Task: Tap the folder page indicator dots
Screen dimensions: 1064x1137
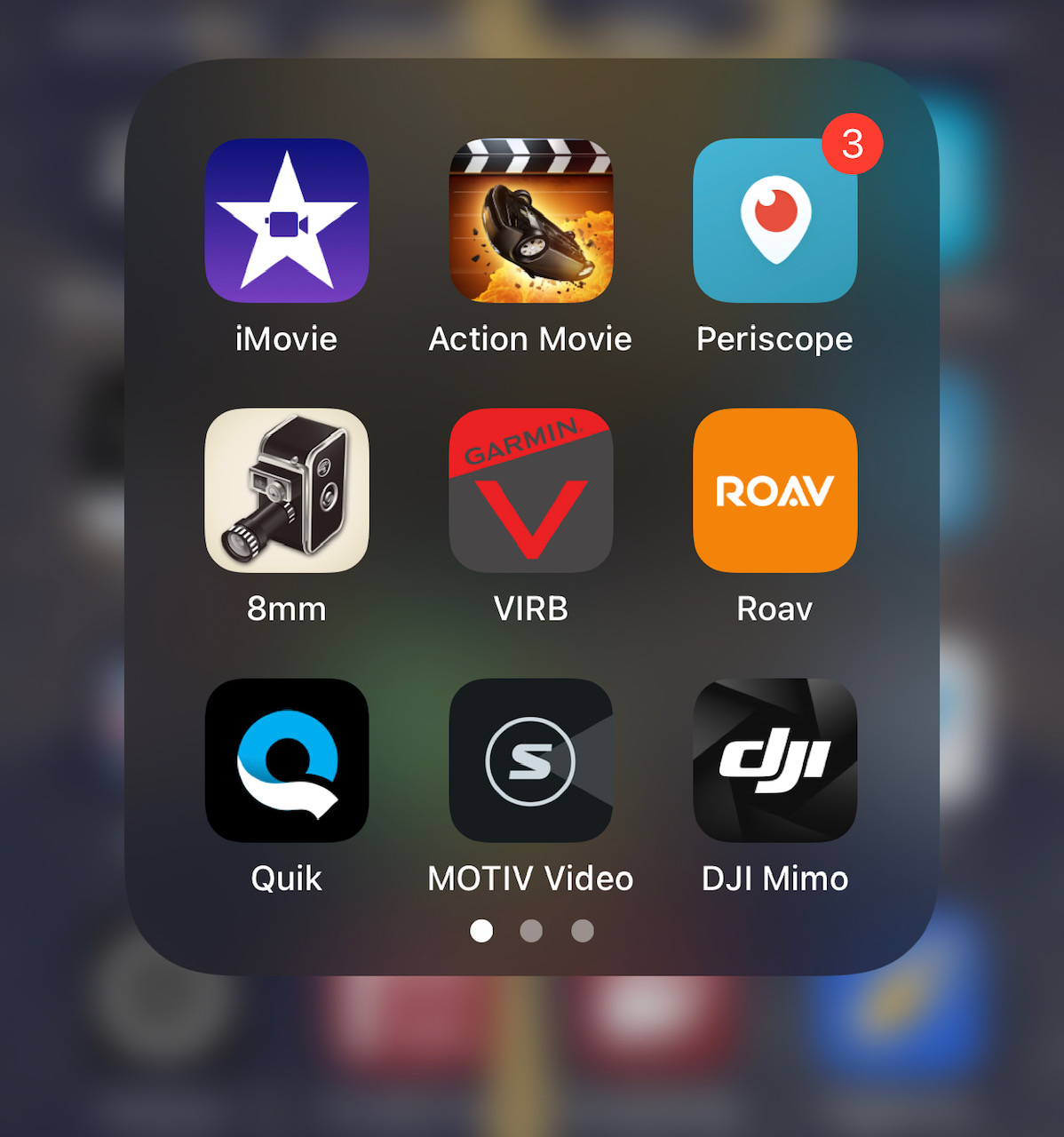Action: [x=531, y=931]
